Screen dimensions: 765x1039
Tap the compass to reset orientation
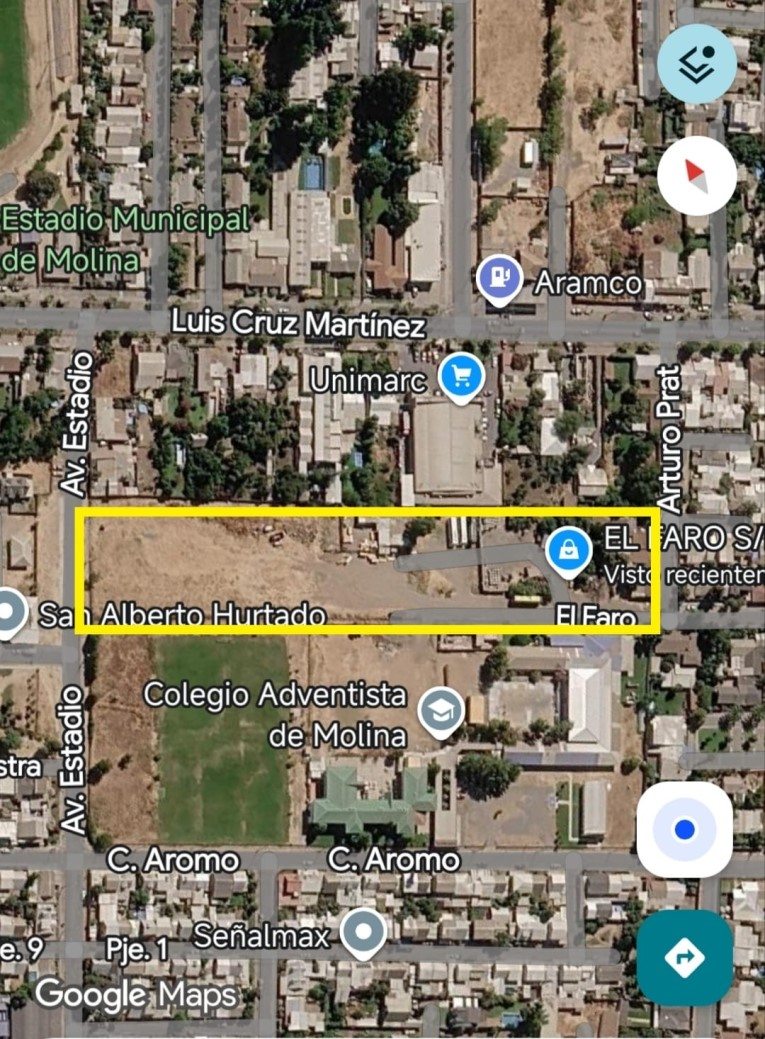[697, 176]
